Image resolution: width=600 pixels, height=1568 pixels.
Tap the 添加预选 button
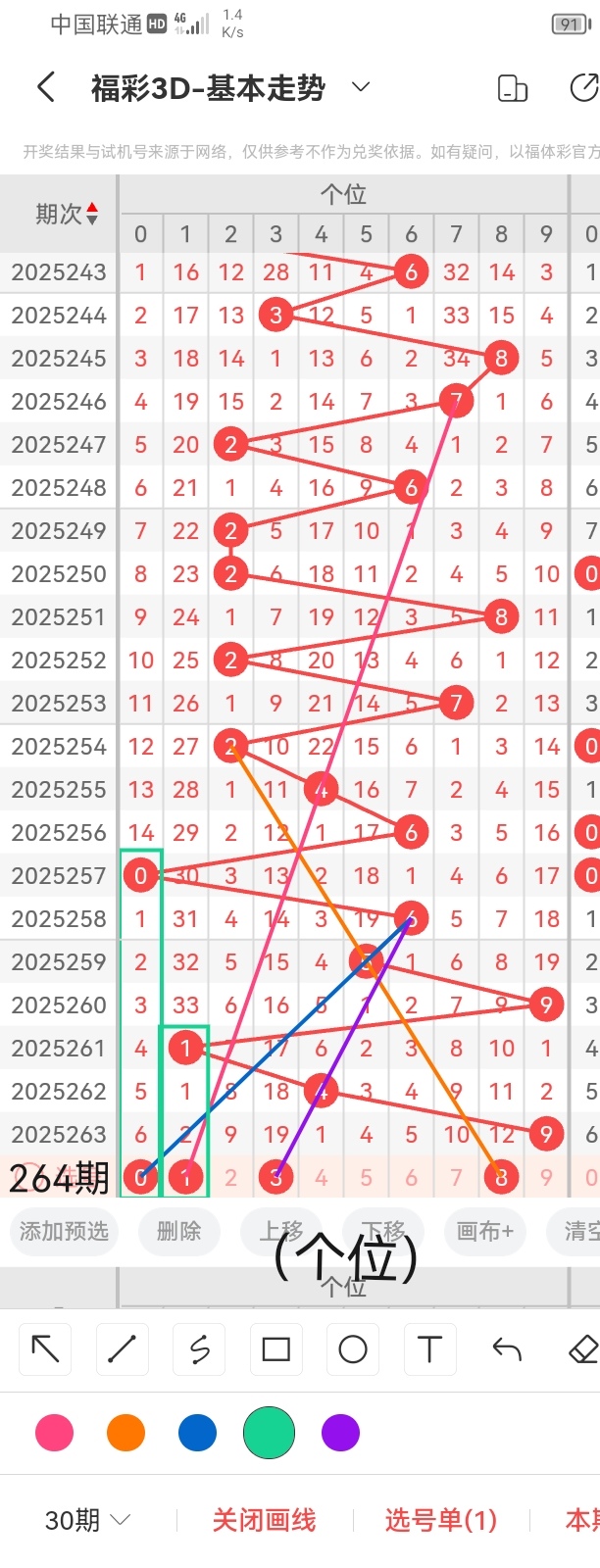point(64,1230)
